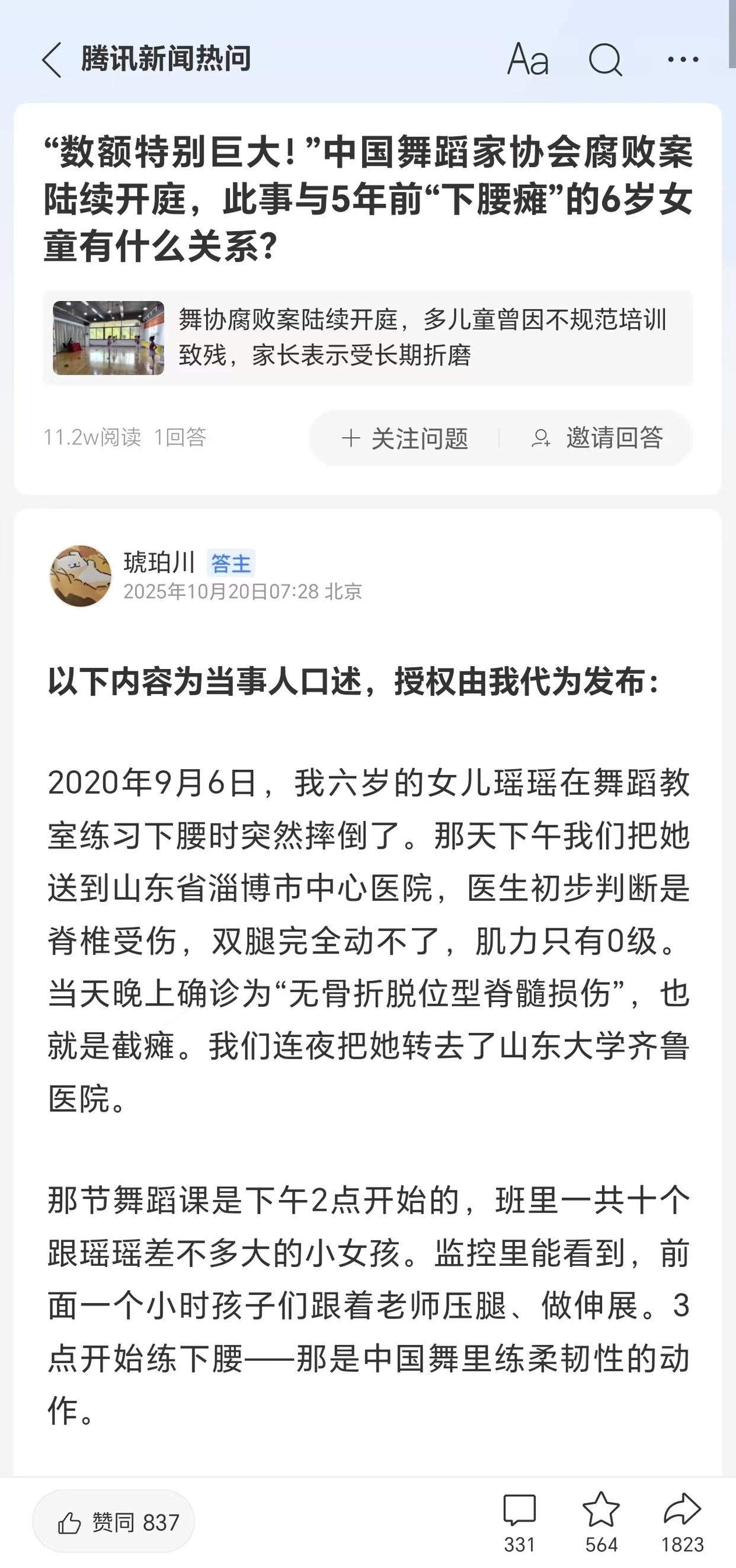
Task: Open the Aa font size settings
Action: 528,60
